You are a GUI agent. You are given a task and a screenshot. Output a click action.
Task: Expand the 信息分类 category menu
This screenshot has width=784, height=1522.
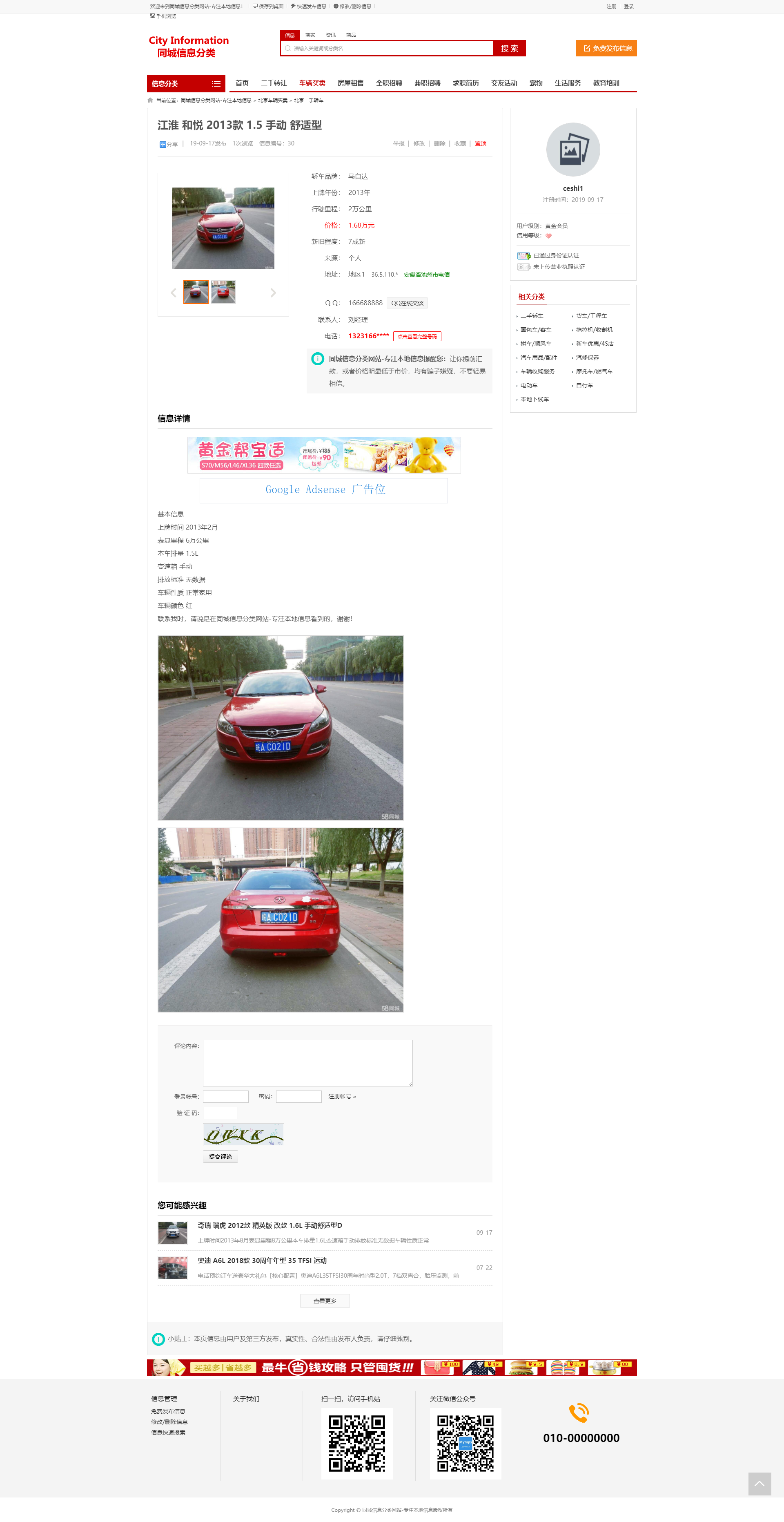[186, 84]
